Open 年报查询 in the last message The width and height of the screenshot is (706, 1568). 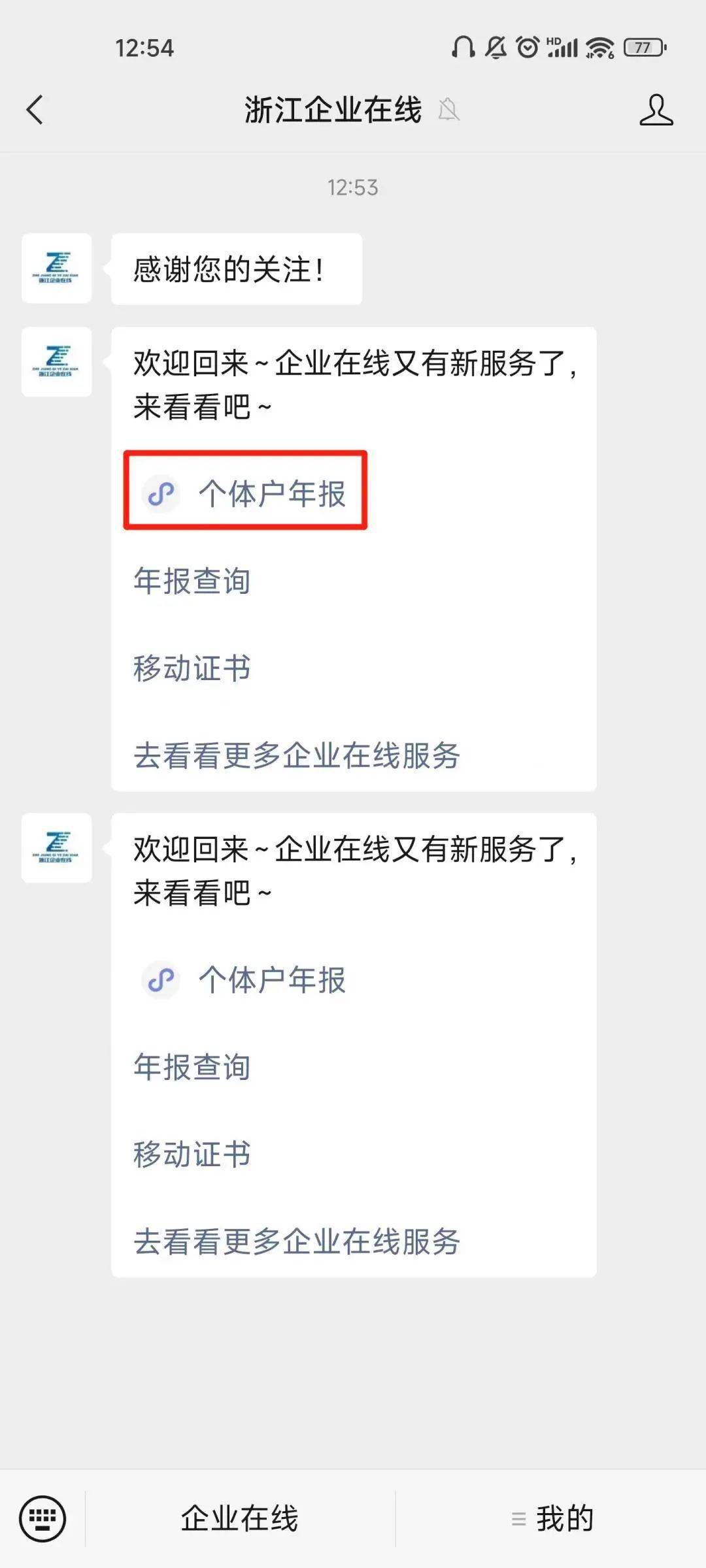tap(192, 1067)
